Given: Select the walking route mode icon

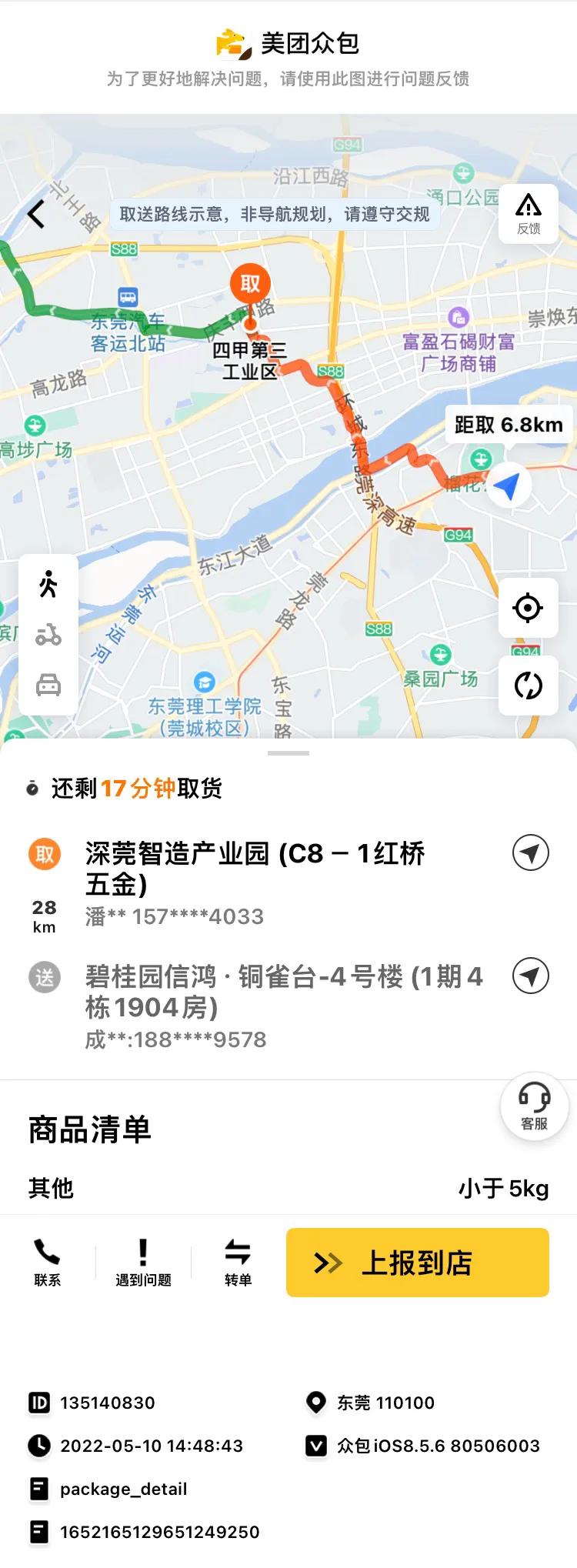Looking at the screenshot, I should (x=48, y=584).
